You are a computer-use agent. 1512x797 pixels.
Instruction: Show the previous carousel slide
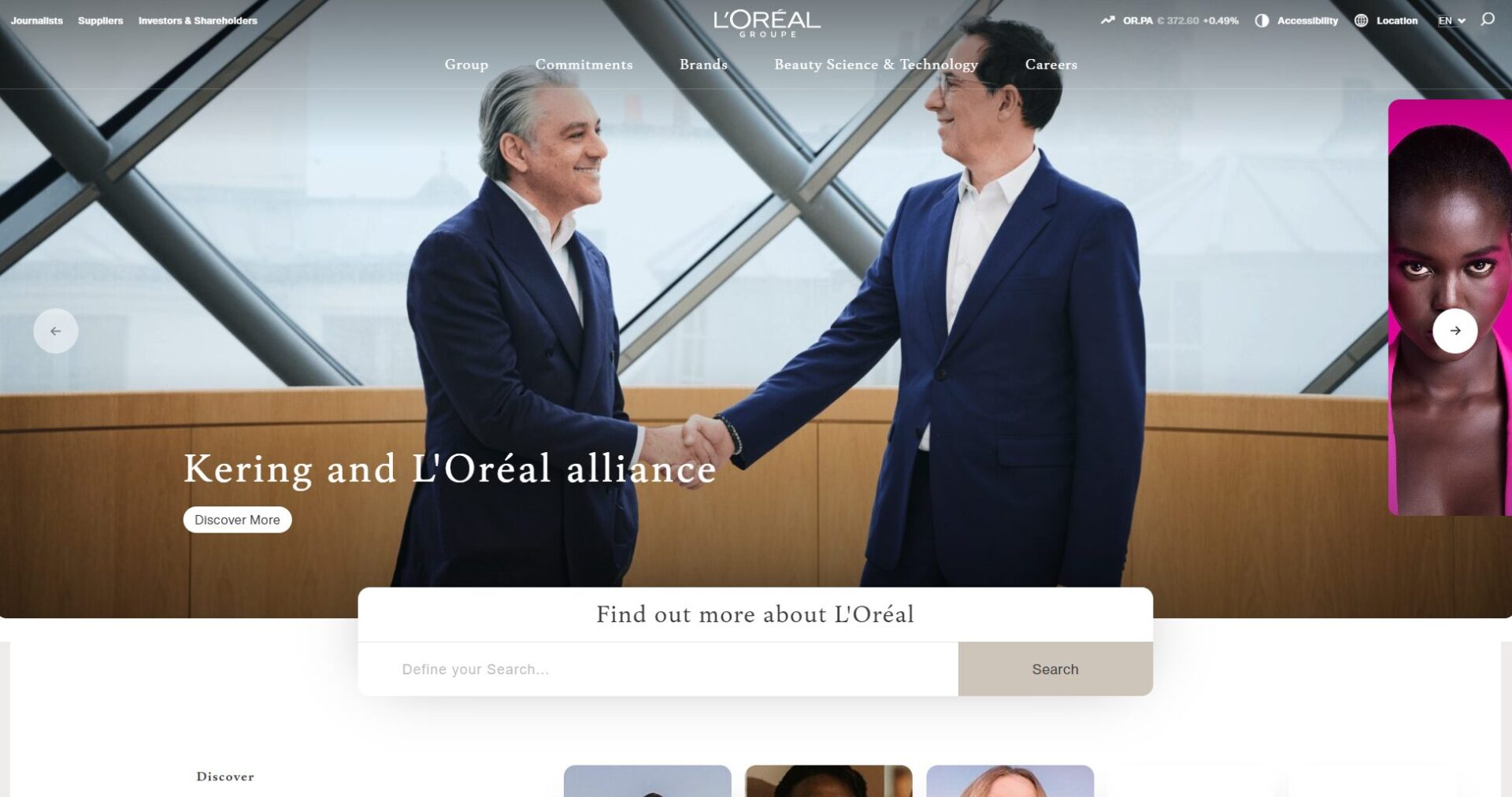(56, 331)
